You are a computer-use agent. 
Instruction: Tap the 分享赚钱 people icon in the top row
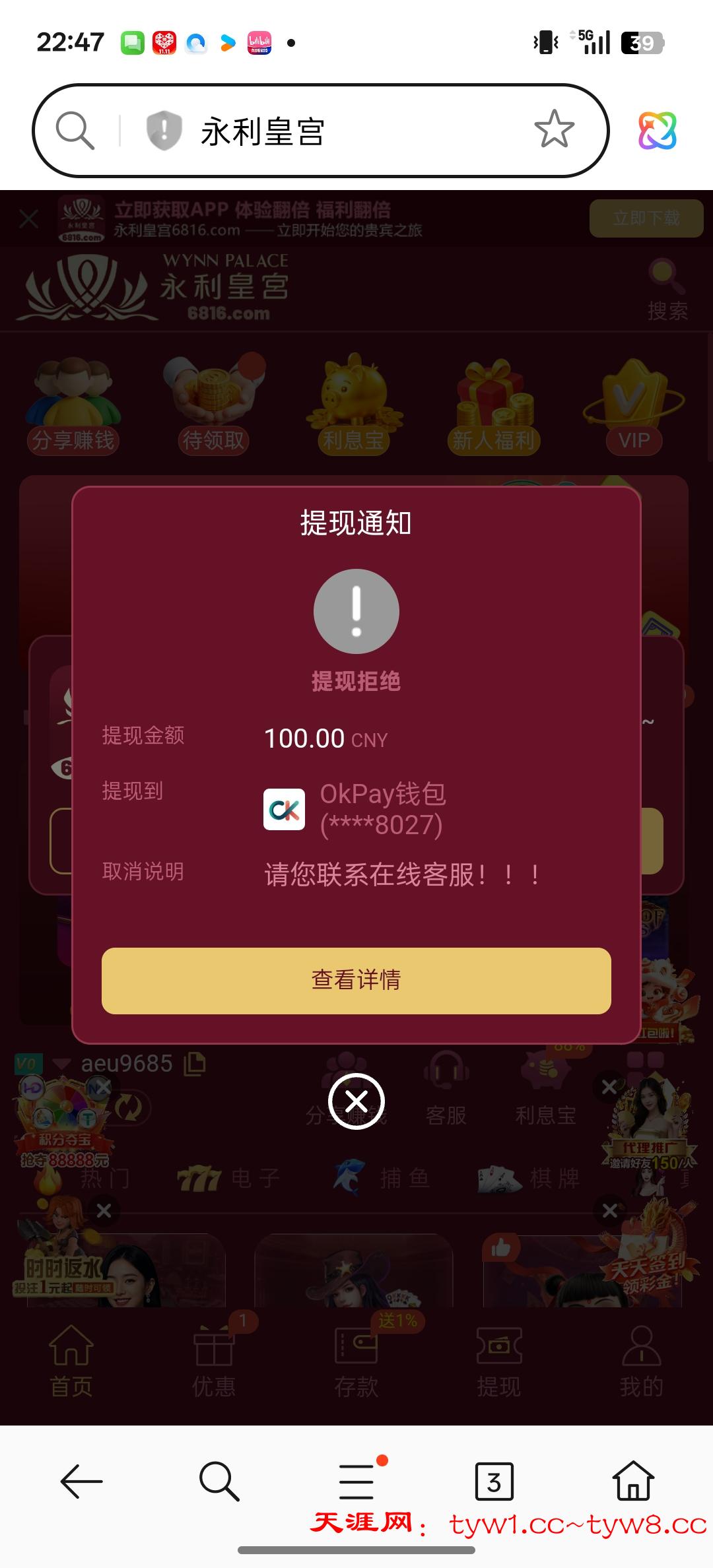pos(73,396)
